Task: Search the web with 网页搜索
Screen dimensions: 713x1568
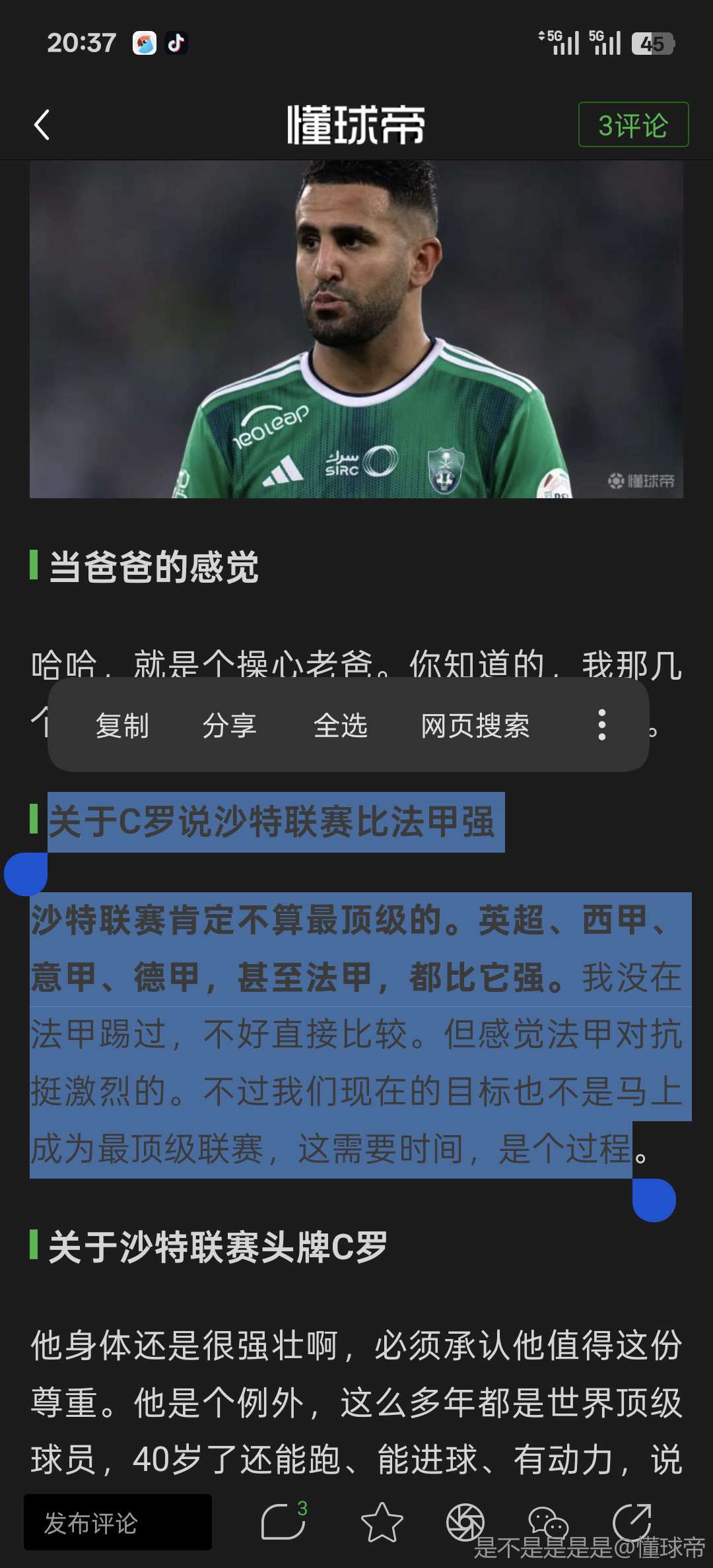Action: [x=475, y=725]
